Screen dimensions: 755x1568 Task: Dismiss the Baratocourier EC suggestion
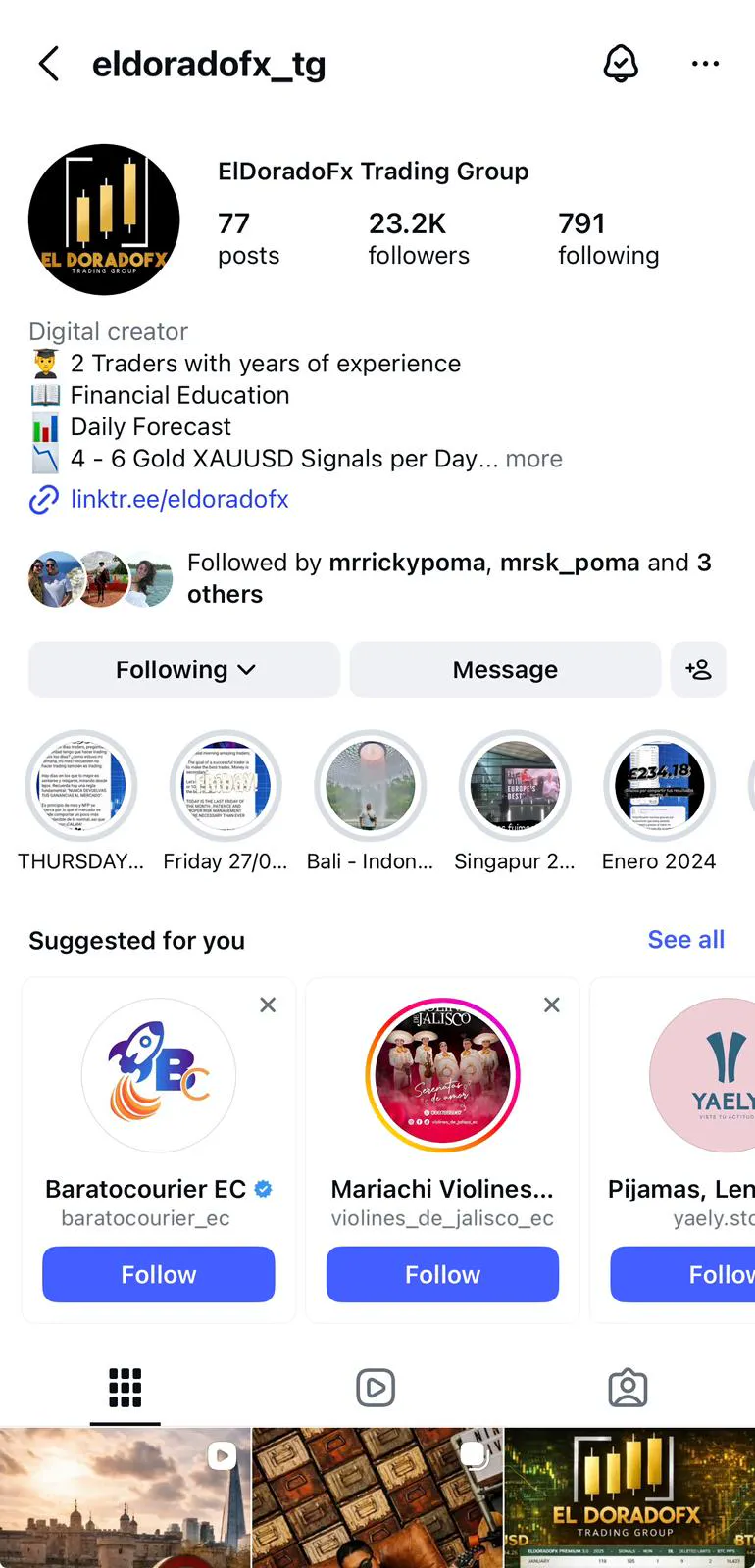click(x=268, y=1004)
